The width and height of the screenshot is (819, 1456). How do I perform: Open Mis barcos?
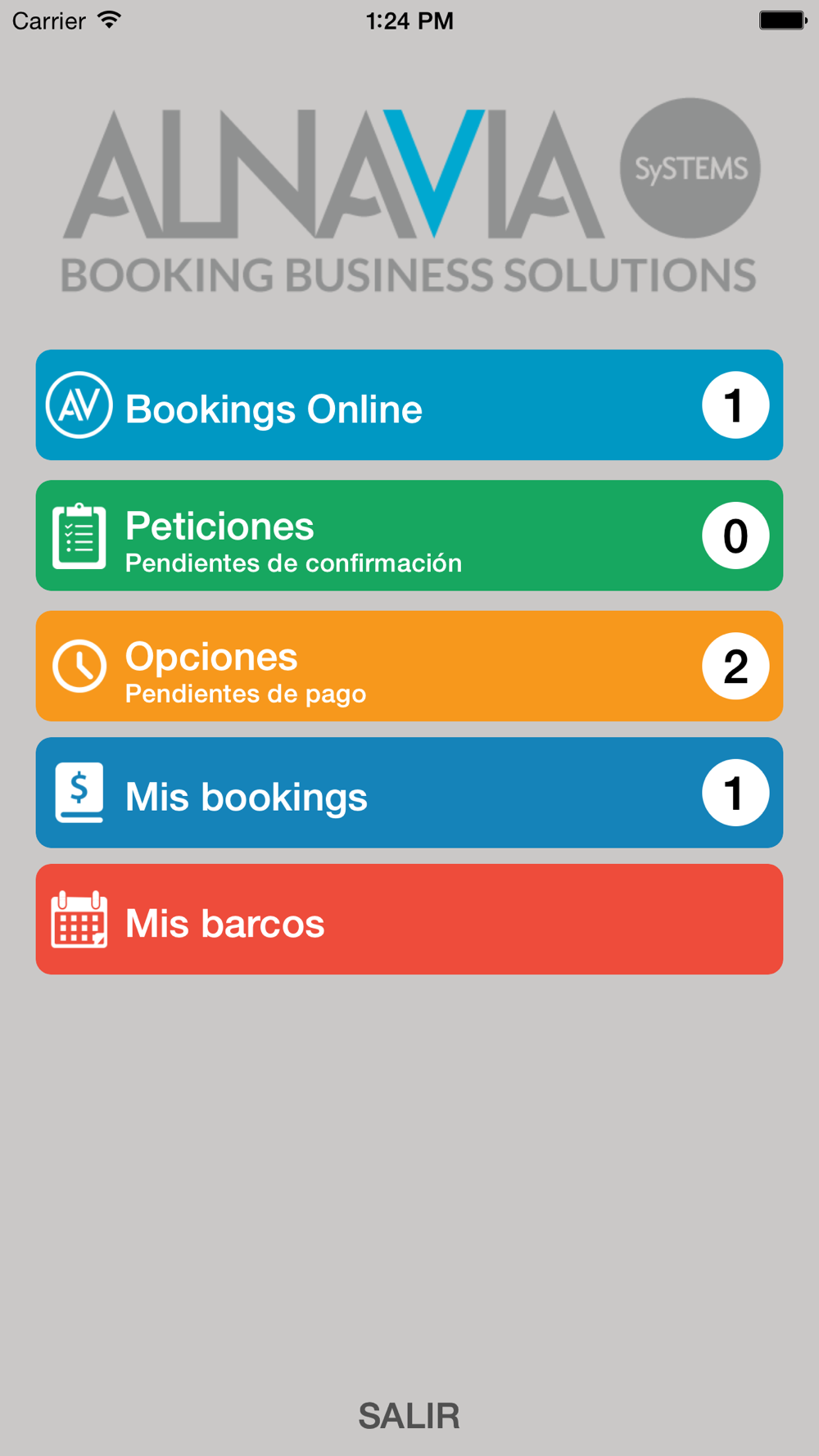409,920
